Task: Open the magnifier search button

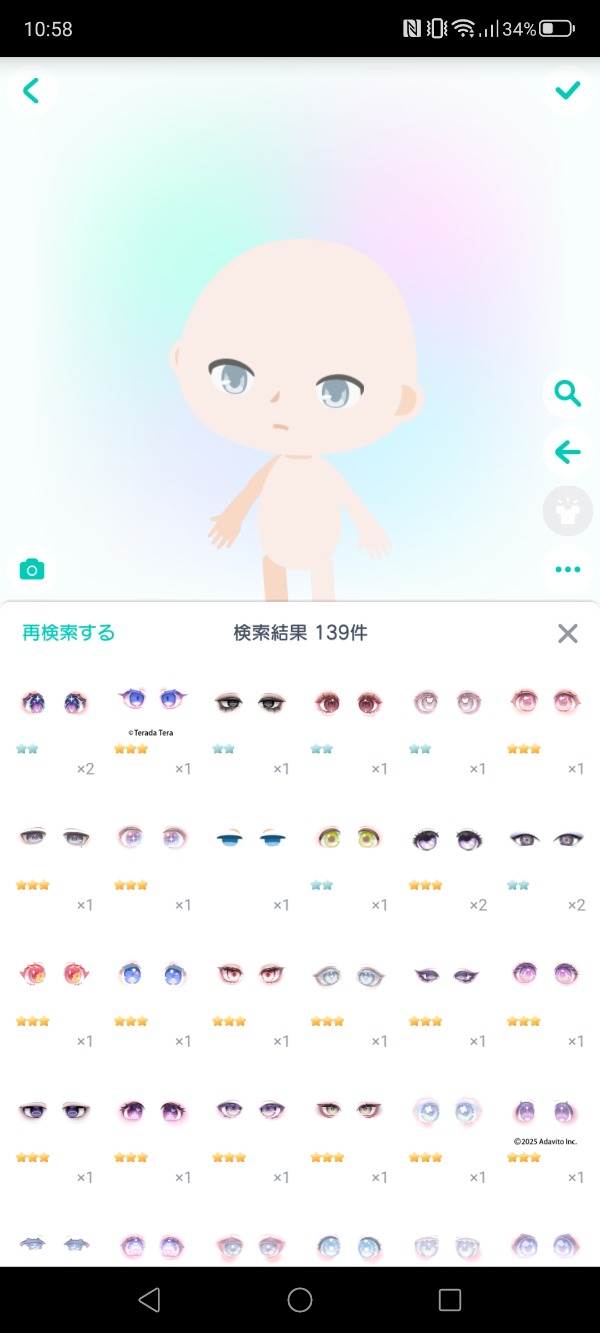Action: coord(567,394)
